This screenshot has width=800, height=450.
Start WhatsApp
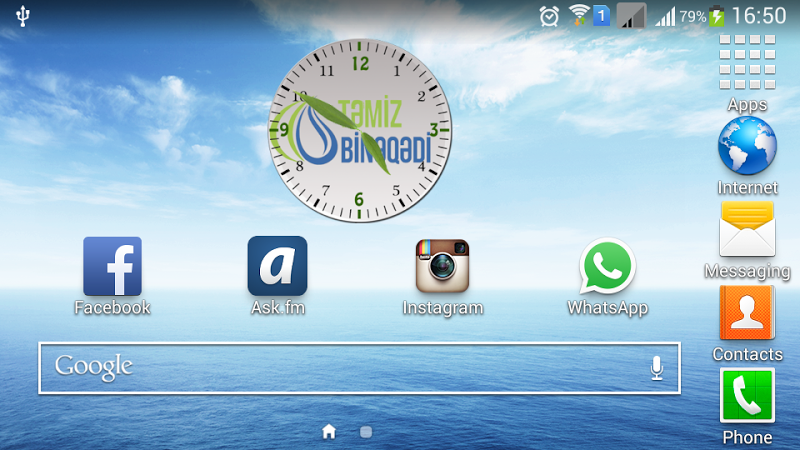(x=607, y=267)
